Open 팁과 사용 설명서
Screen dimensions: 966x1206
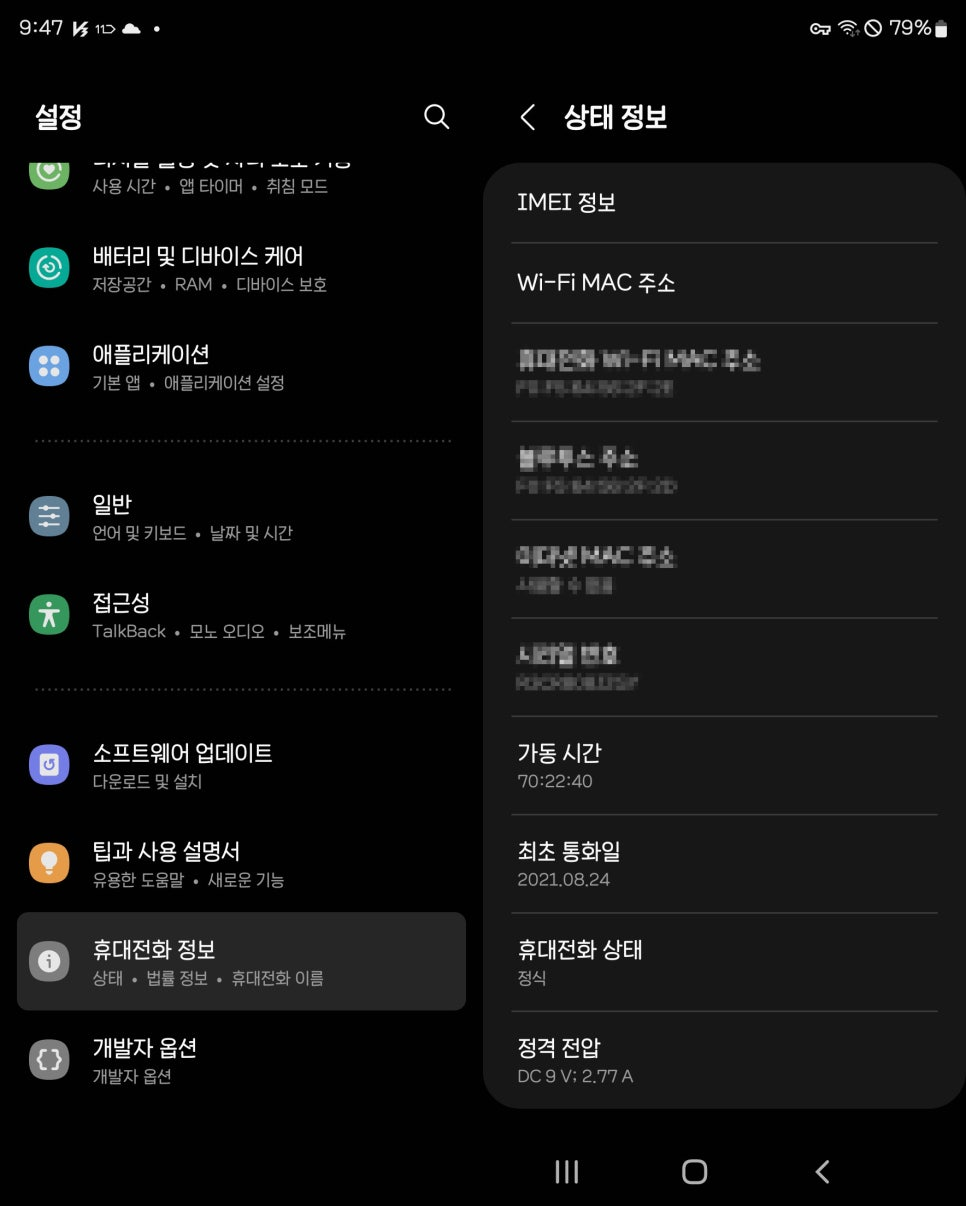(240, 863)
